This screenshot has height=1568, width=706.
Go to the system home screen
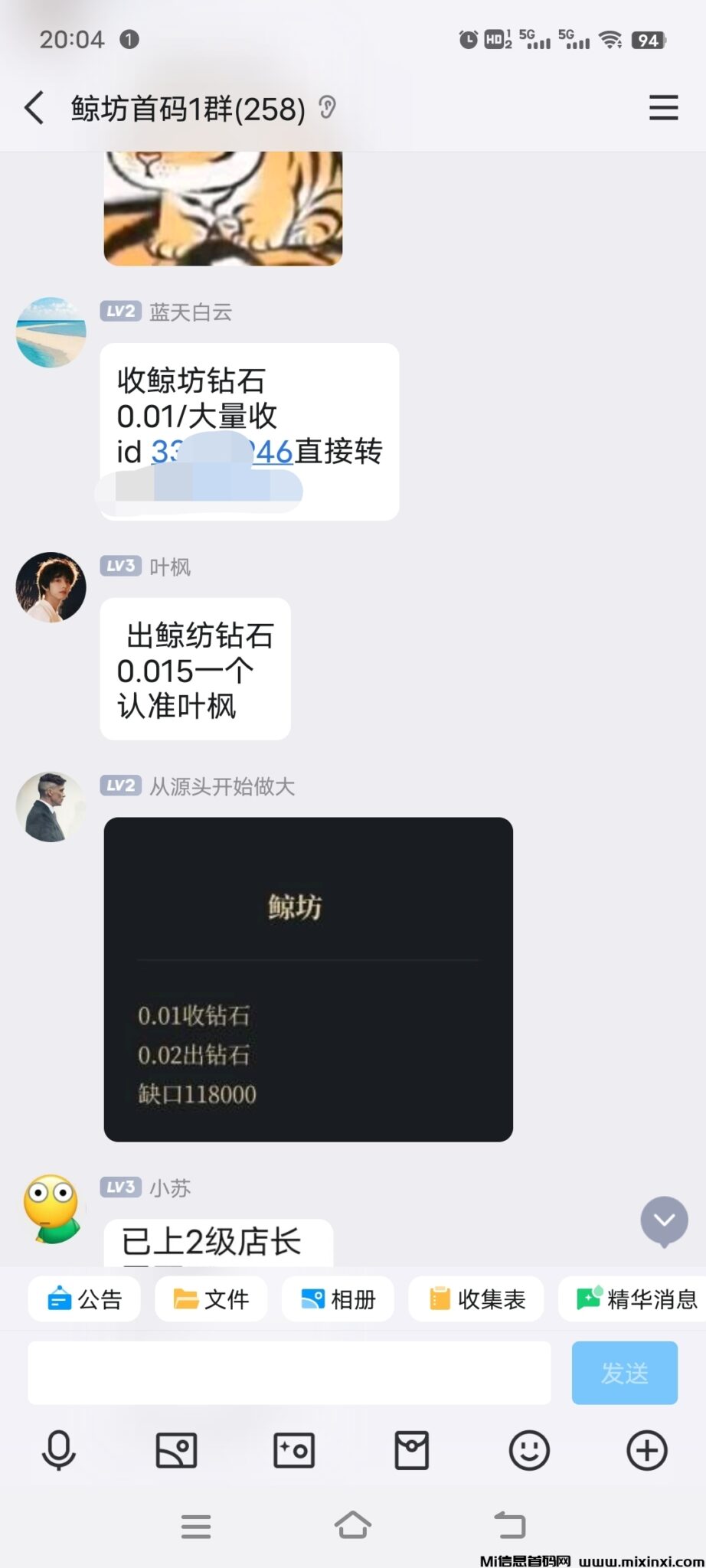click(352, 1525)
